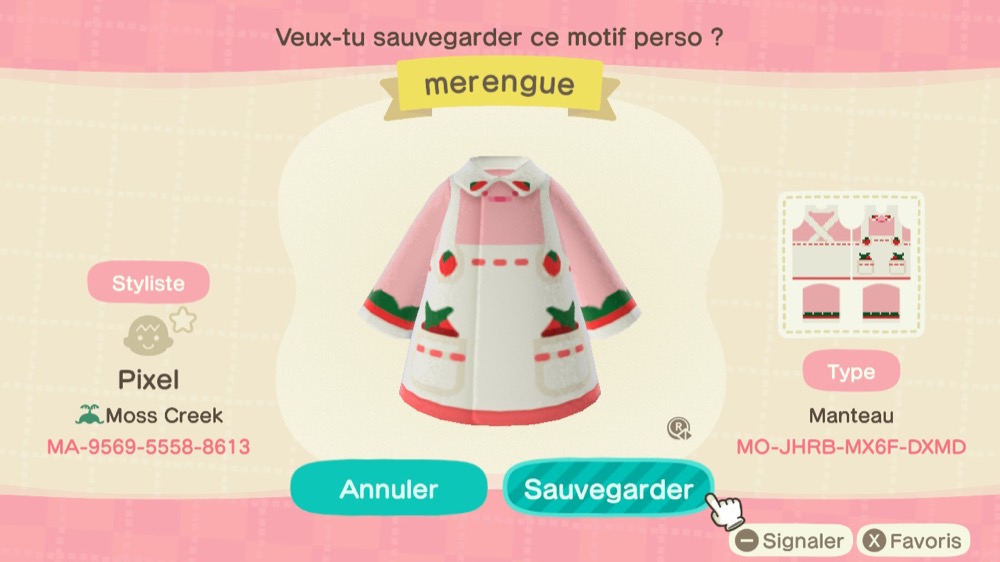Rotate the coat preview with R icon
1000x562 pixels.
pos(679,429)
